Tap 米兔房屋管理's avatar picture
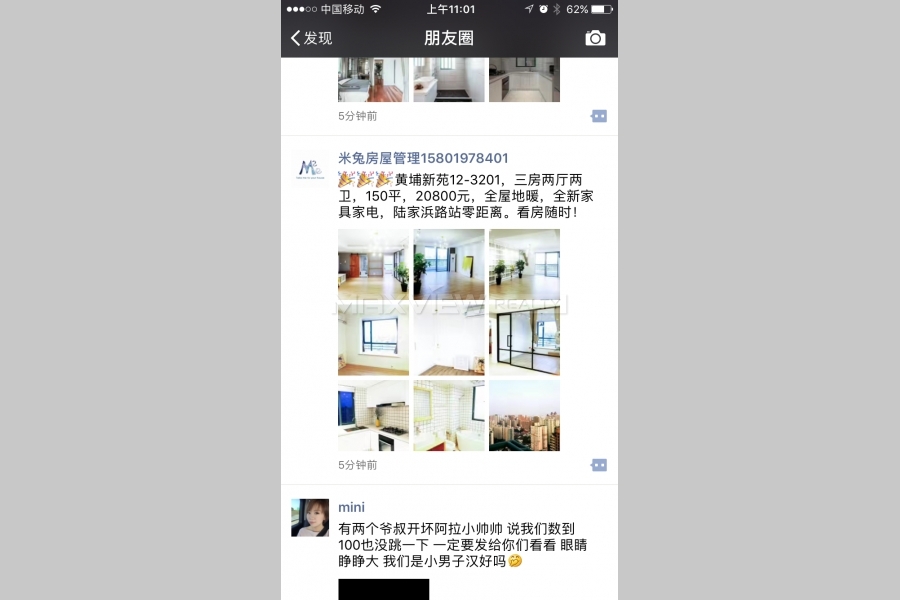 [310, 169]
